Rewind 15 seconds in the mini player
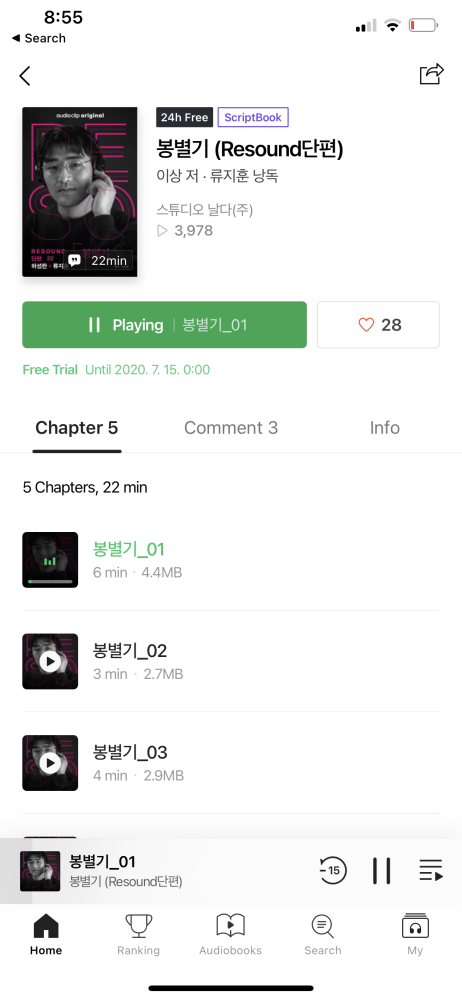 [332, 871]
